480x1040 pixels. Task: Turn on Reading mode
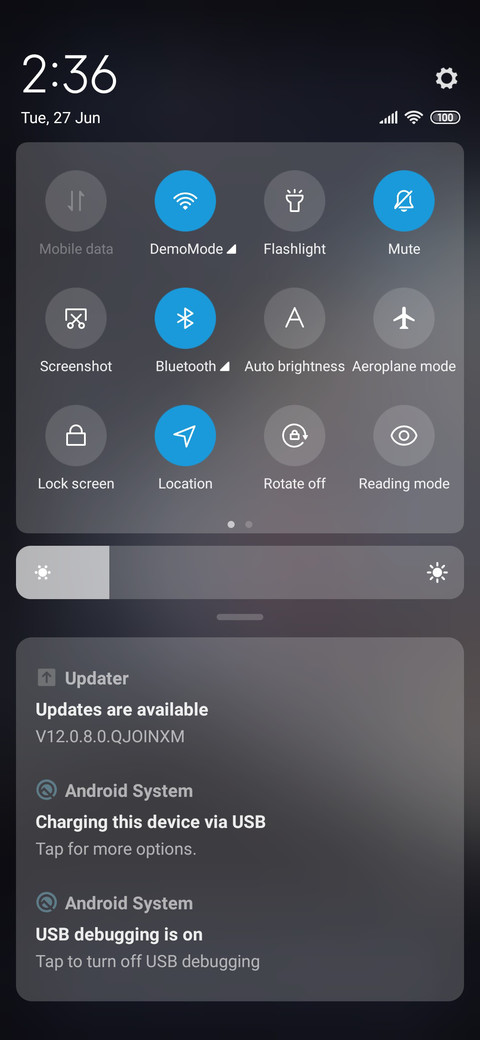pyautogui.click(x=404, y=436)
